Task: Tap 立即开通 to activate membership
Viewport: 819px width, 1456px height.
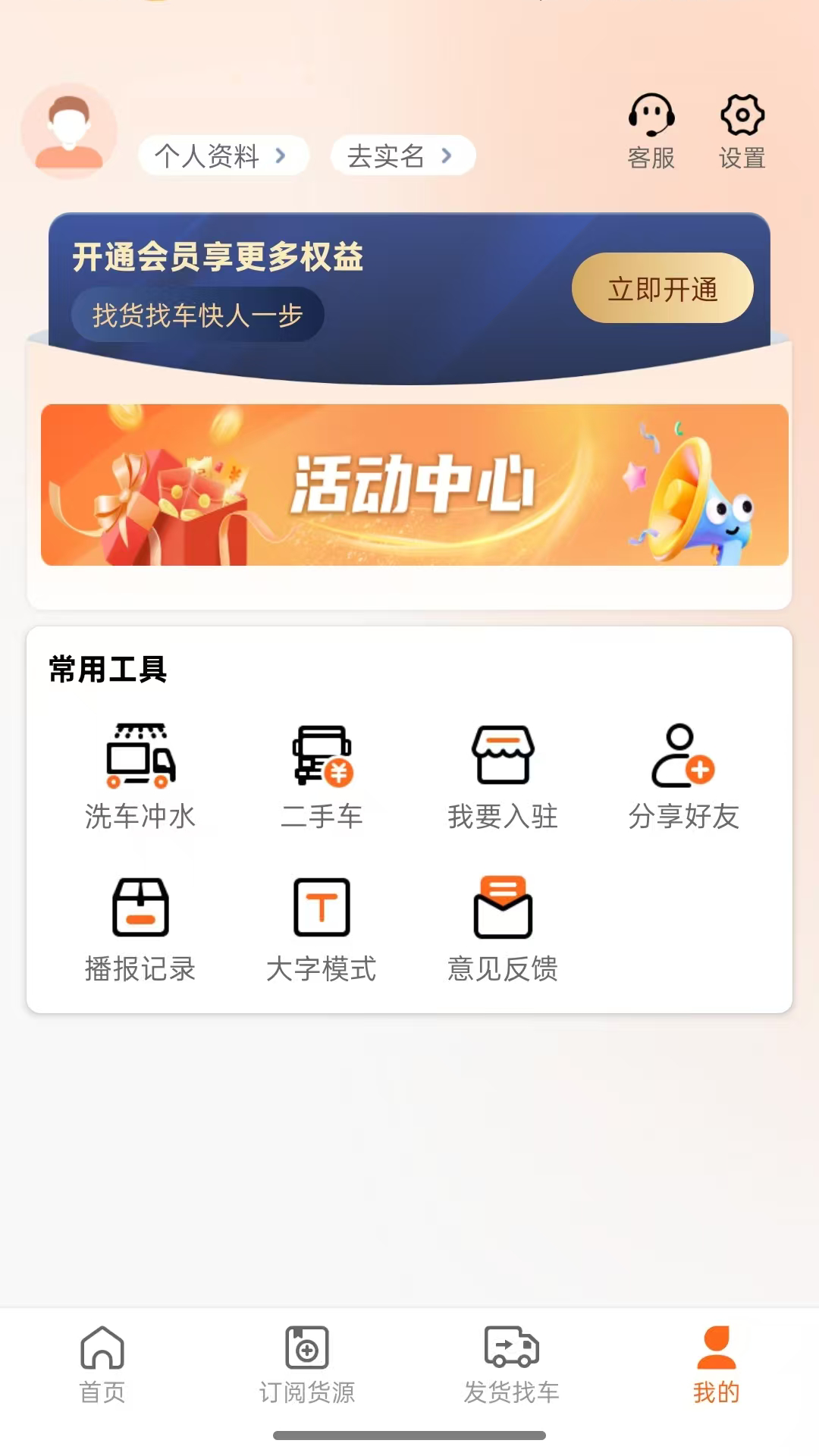Action: (664, 290)
